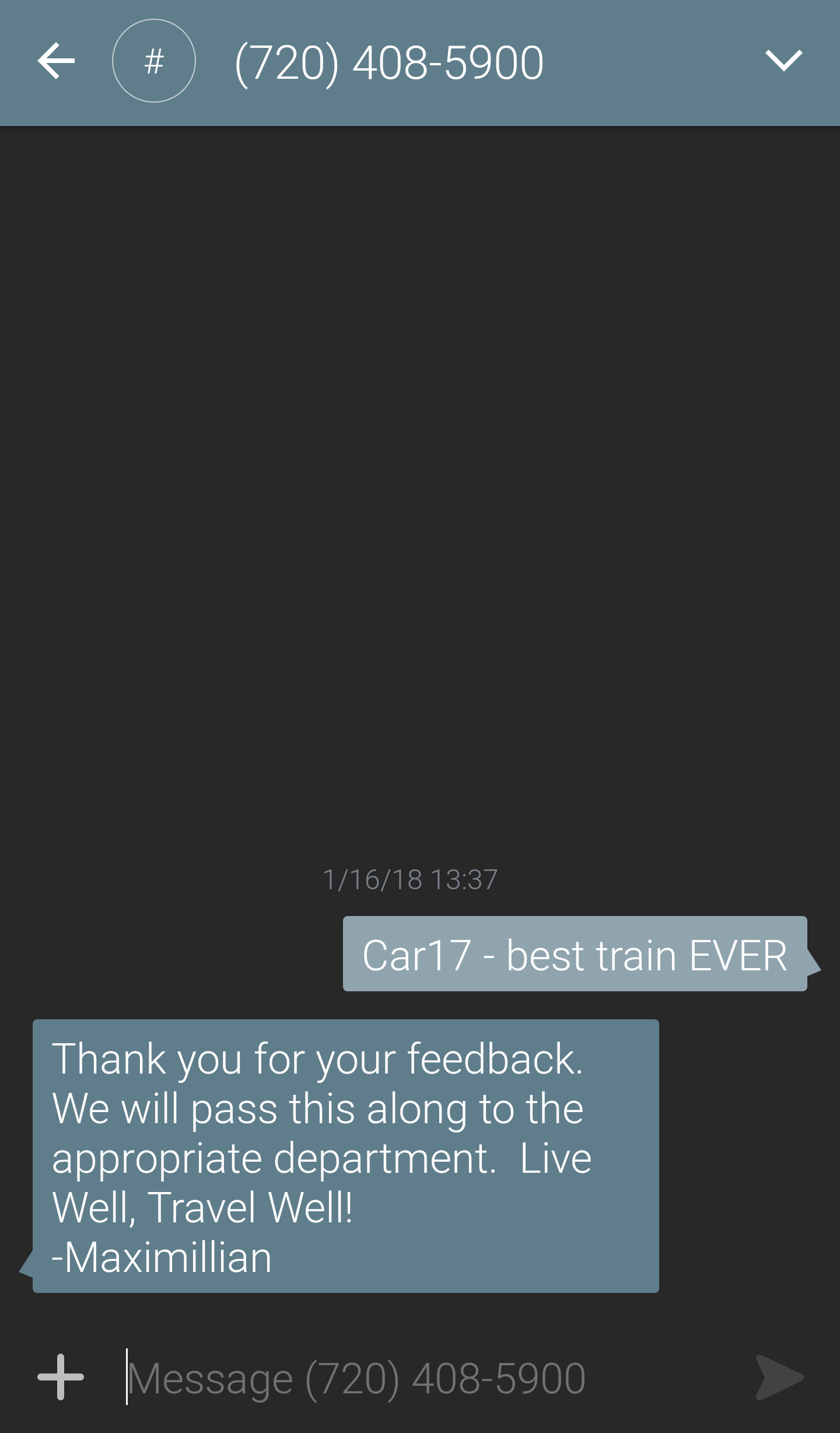Tap the plus icon to add attachment

[x=61, y=1377]
